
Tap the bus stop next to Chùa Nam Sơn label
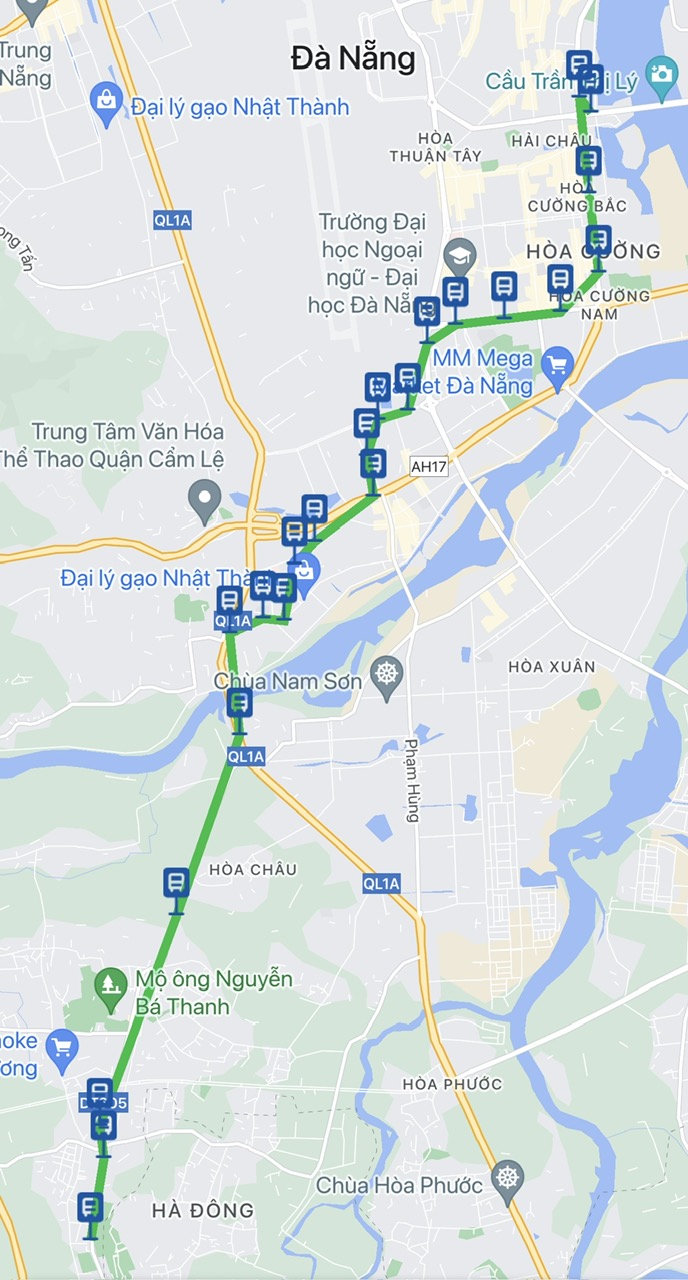[x=239, y=705]
